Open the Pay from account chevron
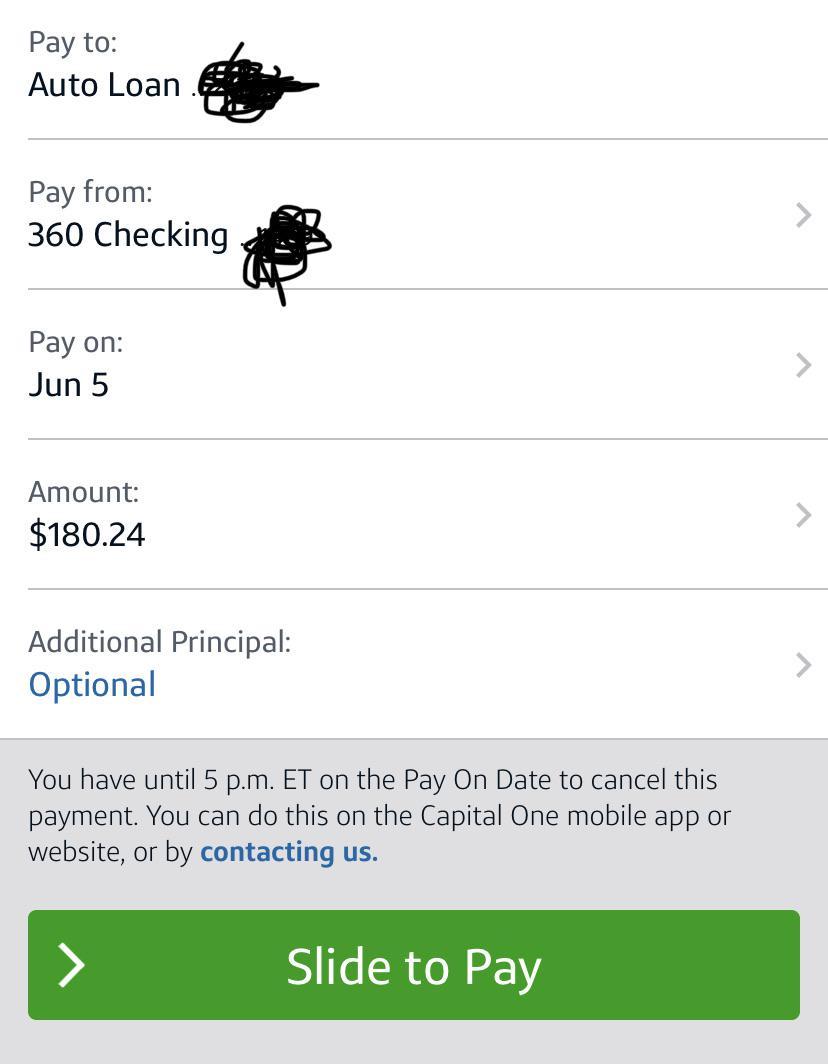This screenshot has width=828, height=1064. [x=804, y=214]
